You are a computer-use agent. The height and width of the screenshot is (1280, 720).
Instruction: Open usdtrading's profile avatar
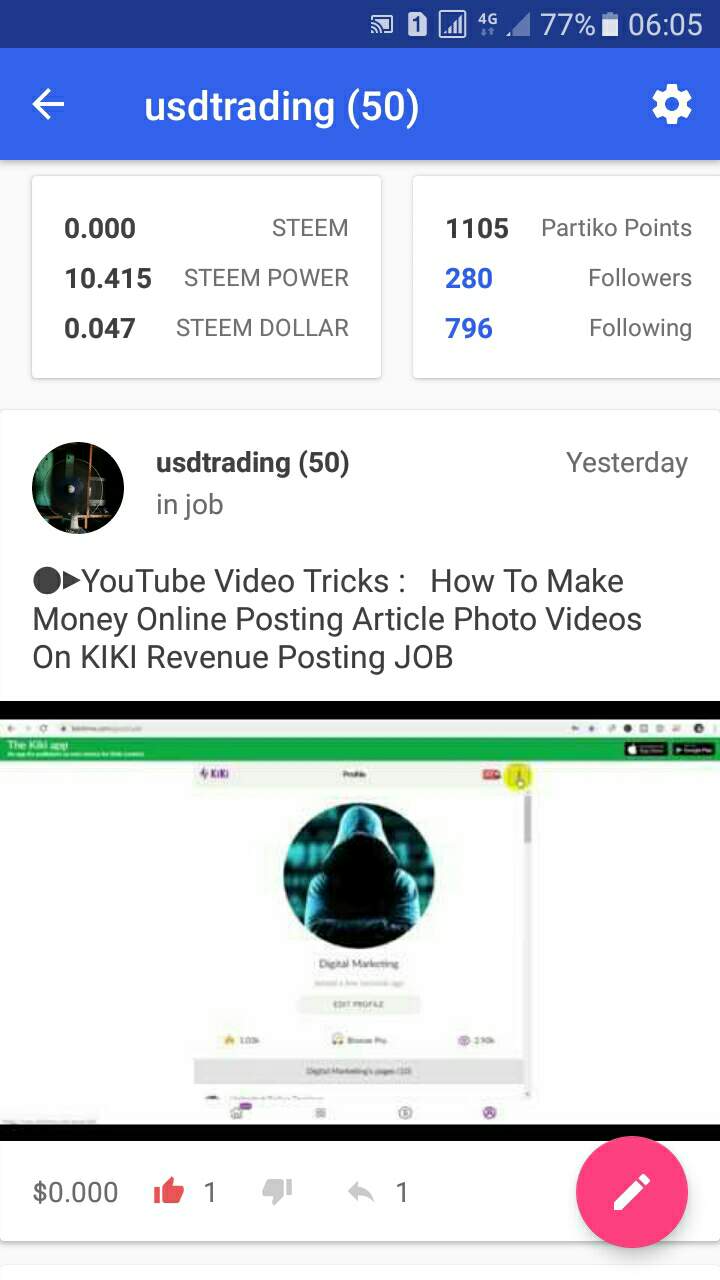(77, 487)
